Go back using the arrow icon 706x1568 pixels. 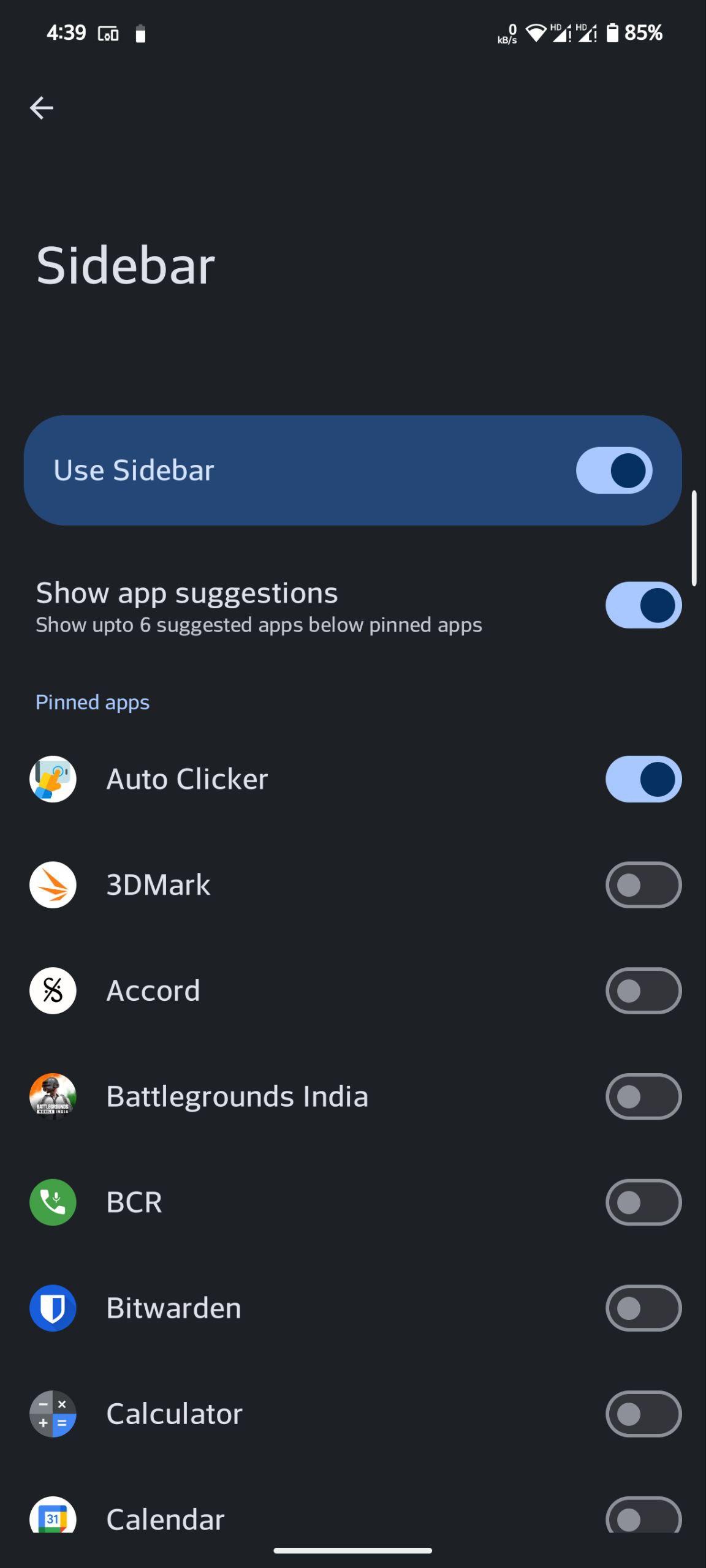pos(42,108)
